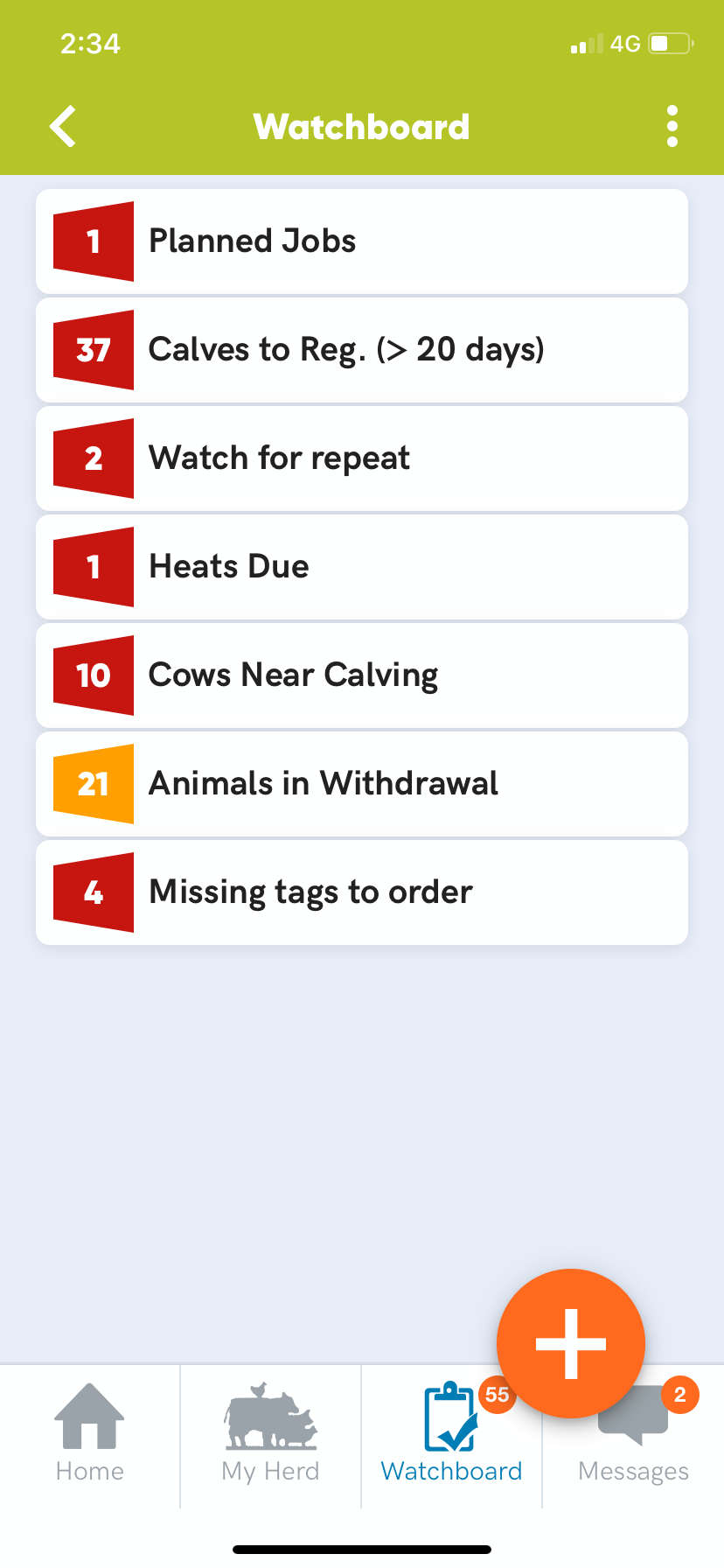Open the Watch for repeat list

(361, 458)
